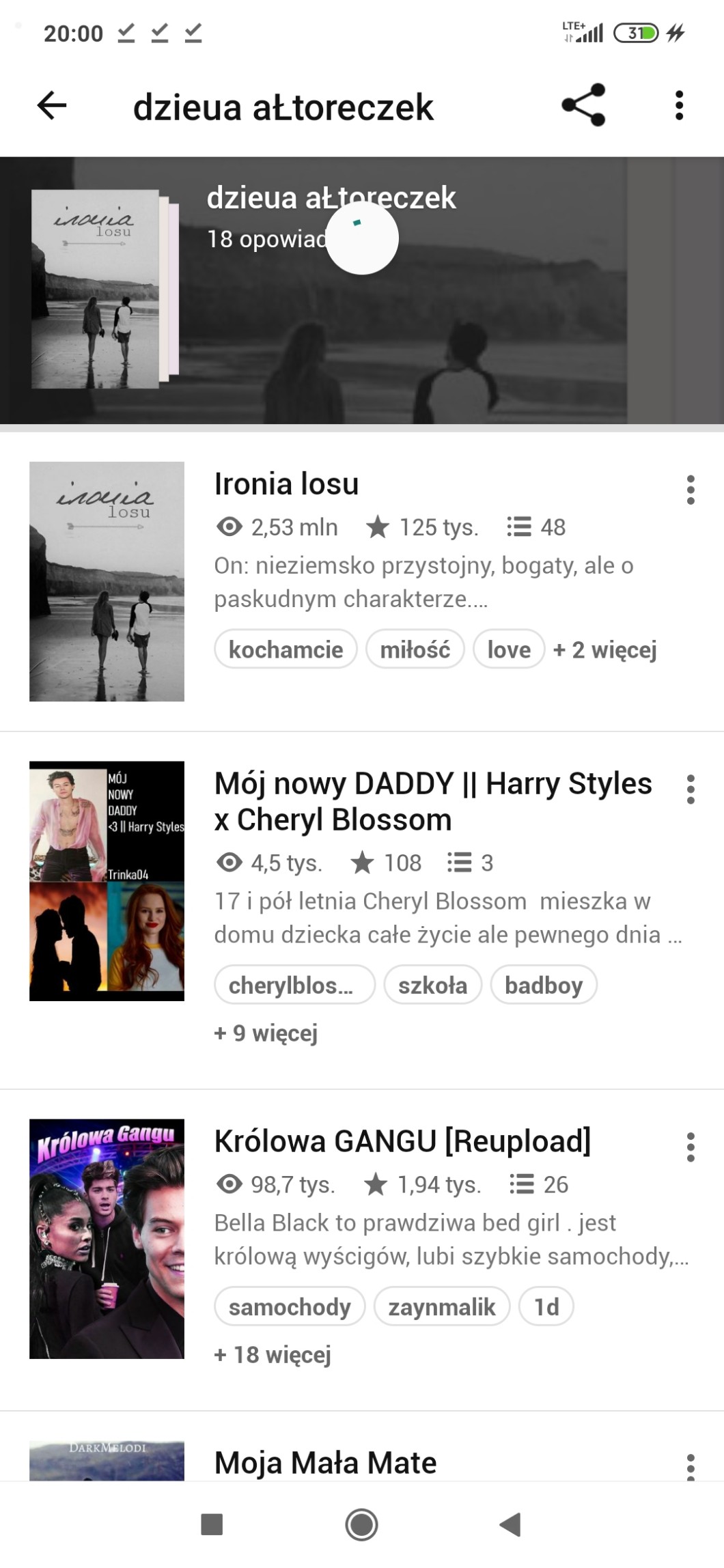Tap the badboy tag chip
The width and height of the screenshot is (724, 1568).
(x=543, y=985)
